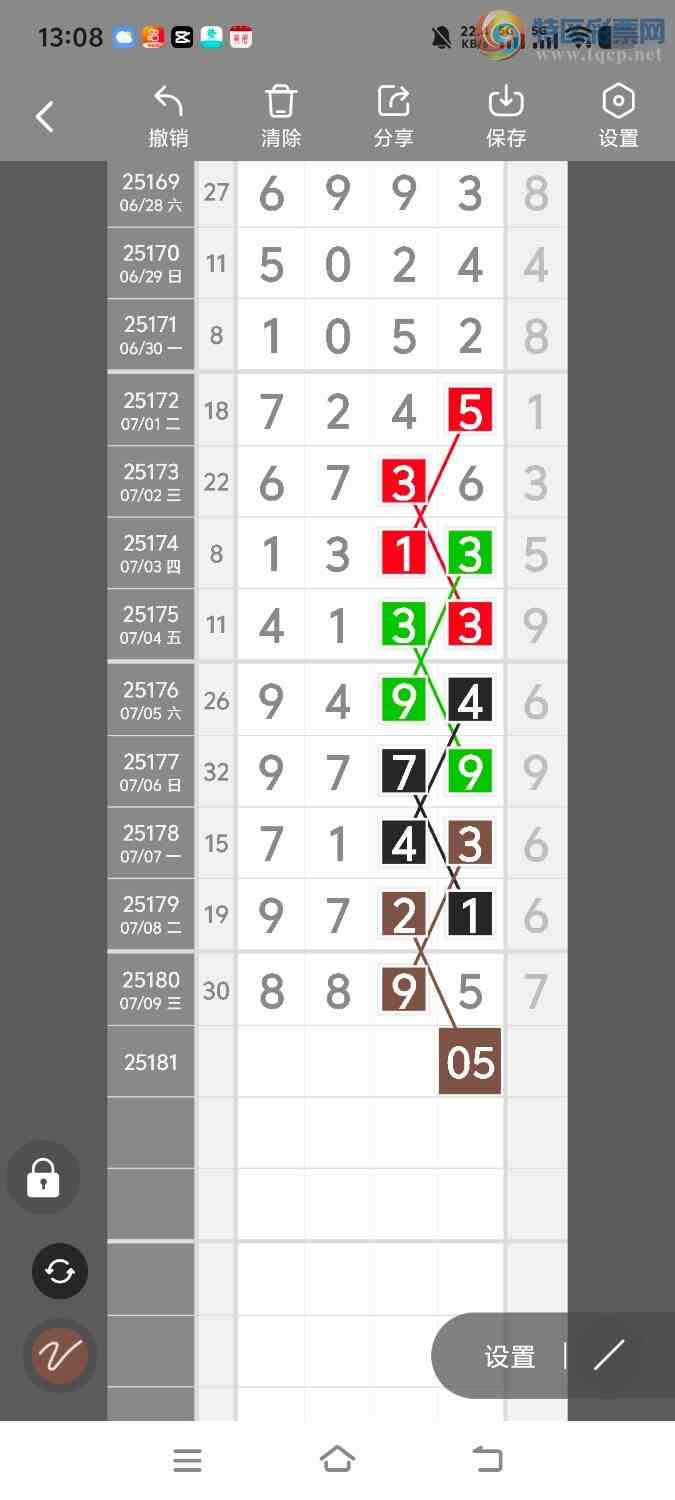The image size is (675, 1500).
Task: Save the chart (保存)
Action: click(x=506, y=117)
